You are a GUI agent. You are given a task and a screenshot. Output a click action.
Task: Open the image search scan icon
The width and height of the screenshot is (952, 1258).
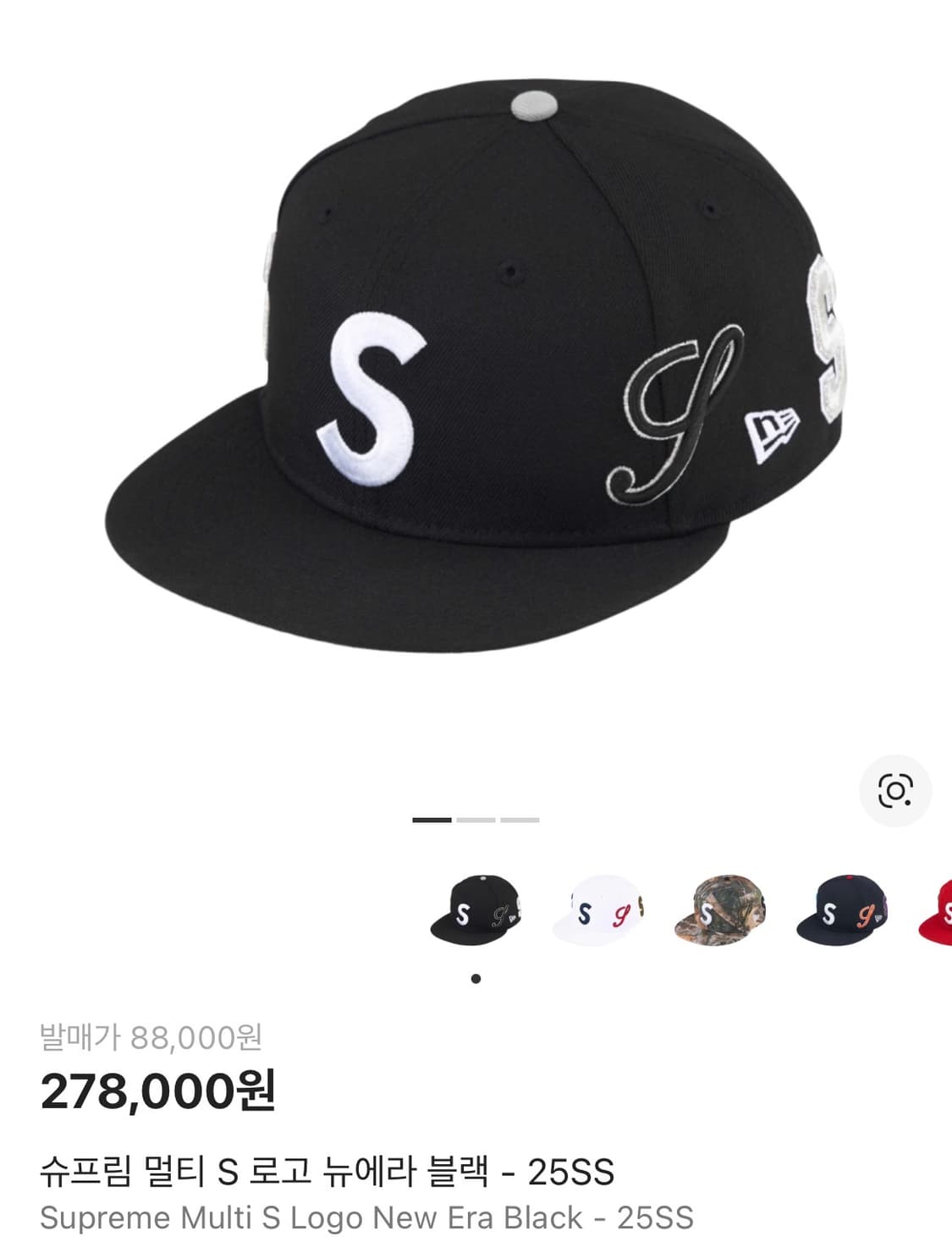click(894, 790)
